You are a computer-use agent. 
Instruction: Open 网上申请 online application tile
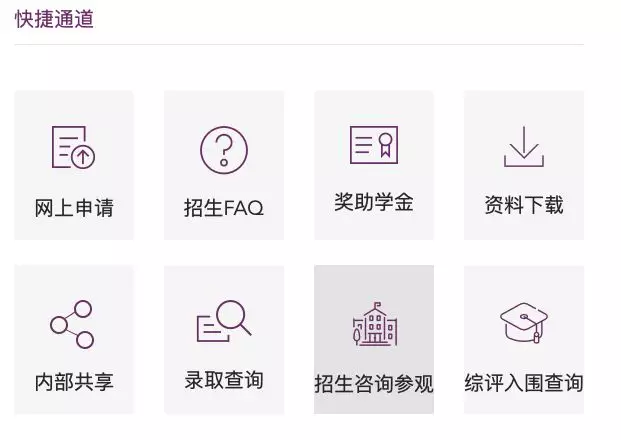point(74,166)
